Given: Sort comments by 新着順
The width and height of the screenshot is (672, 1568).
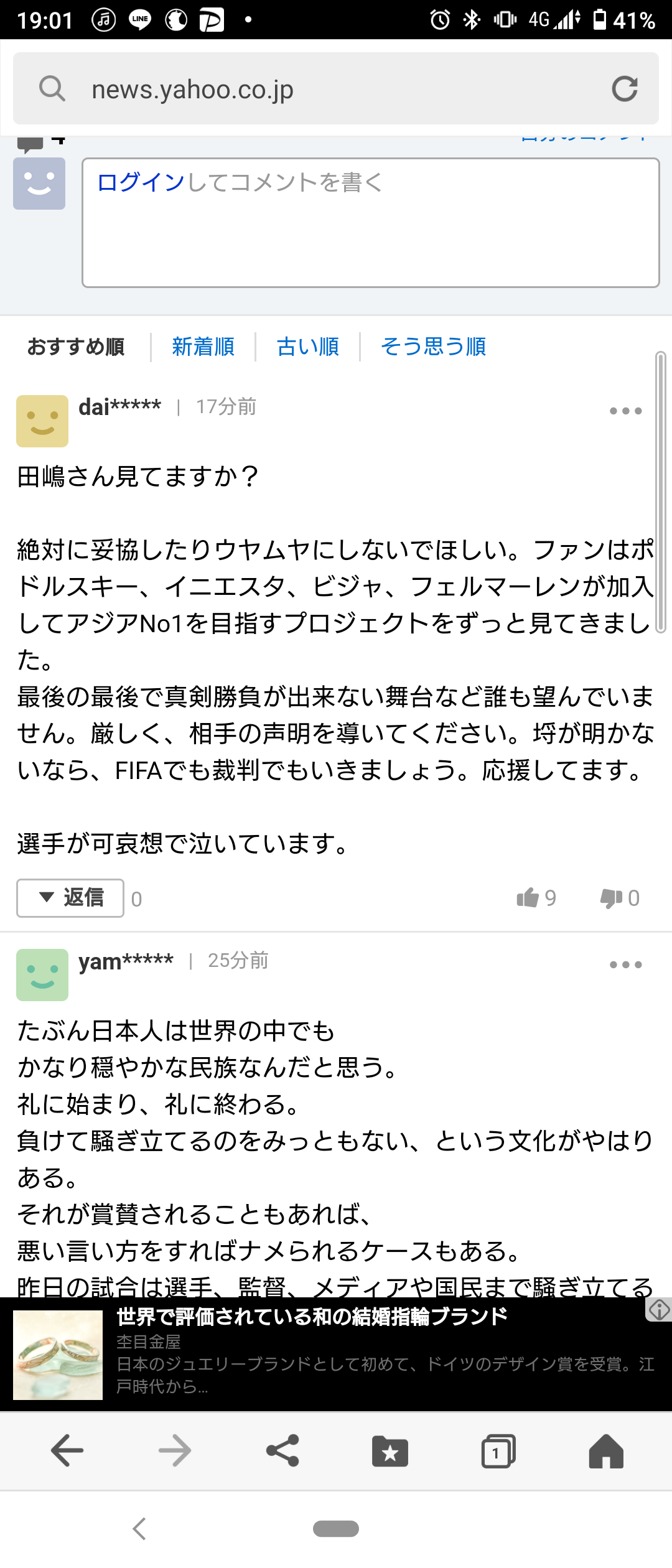Looking at the screenshot, I should coord(203,347).
